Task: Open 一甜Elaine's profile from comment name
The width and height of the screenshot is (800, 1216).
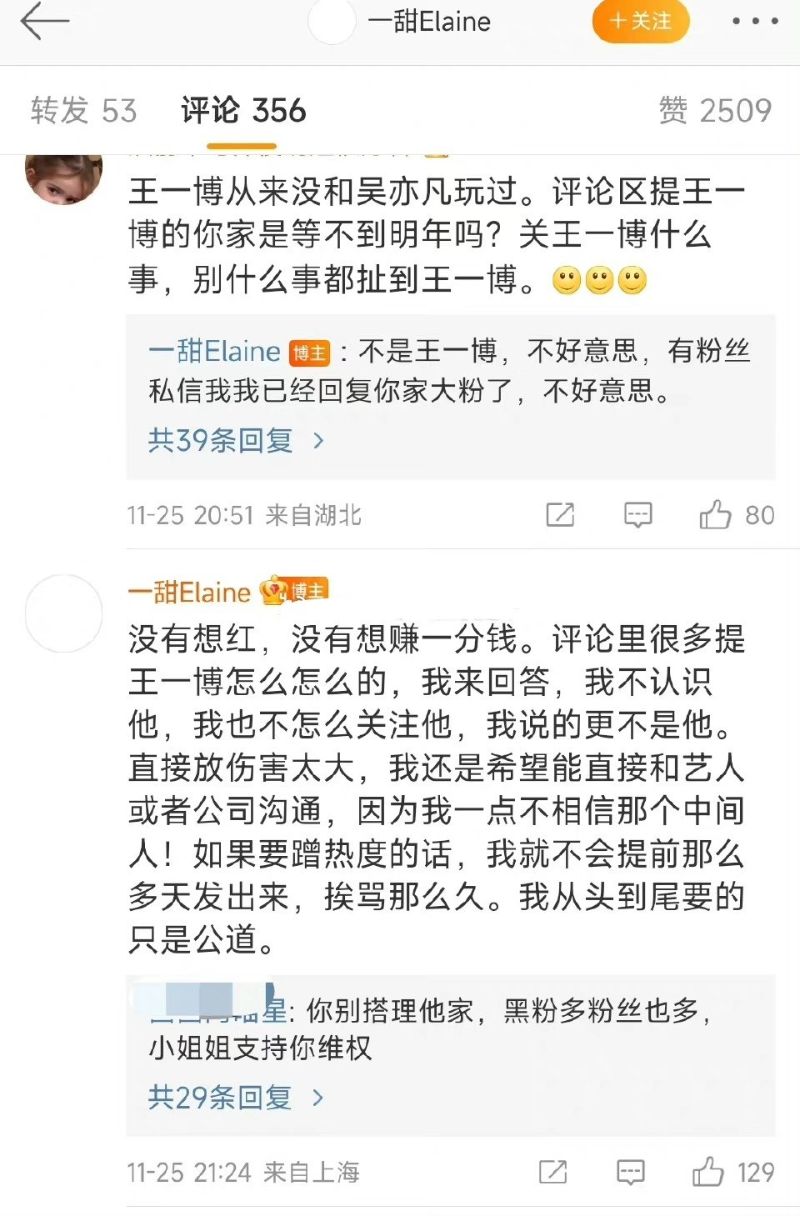Action: click(188, 592)
